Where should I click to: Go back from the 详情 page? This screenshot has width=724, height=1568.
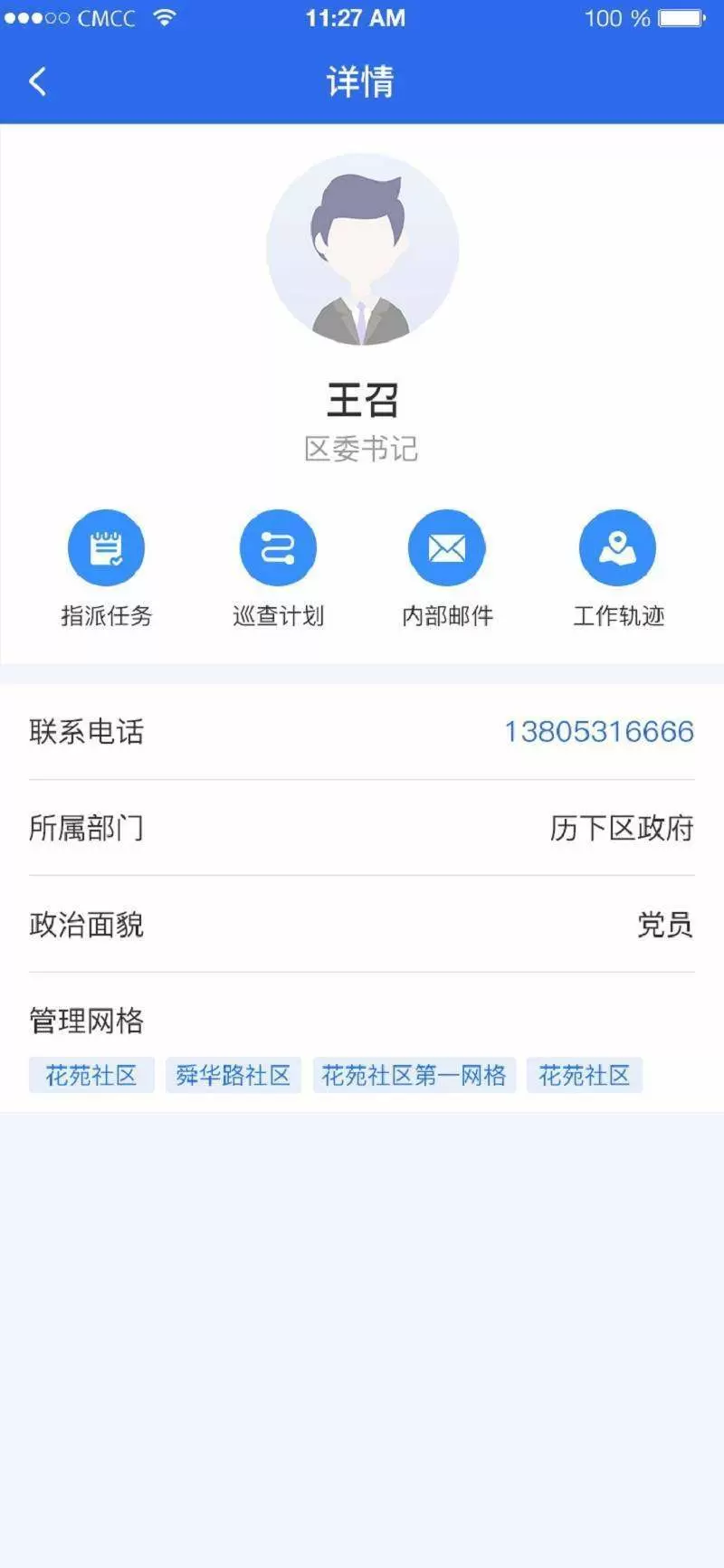38,81
